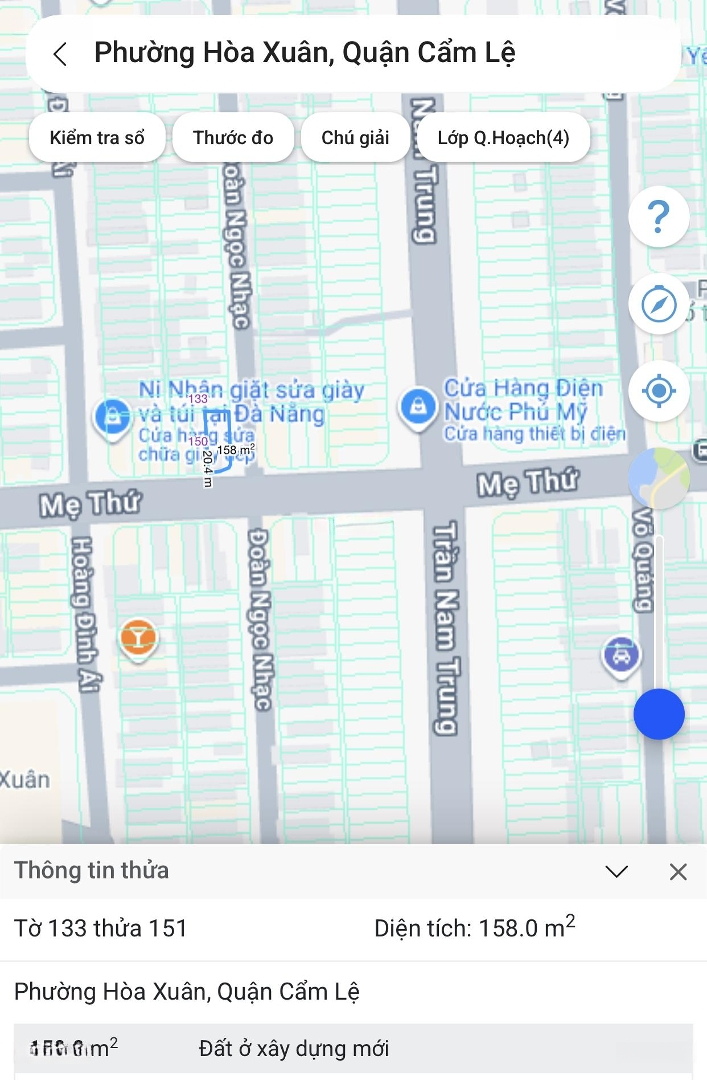Switch the map type thumbnail
Image resolution: width=707 pixels, height=1080 pixels.
point(658,478)
